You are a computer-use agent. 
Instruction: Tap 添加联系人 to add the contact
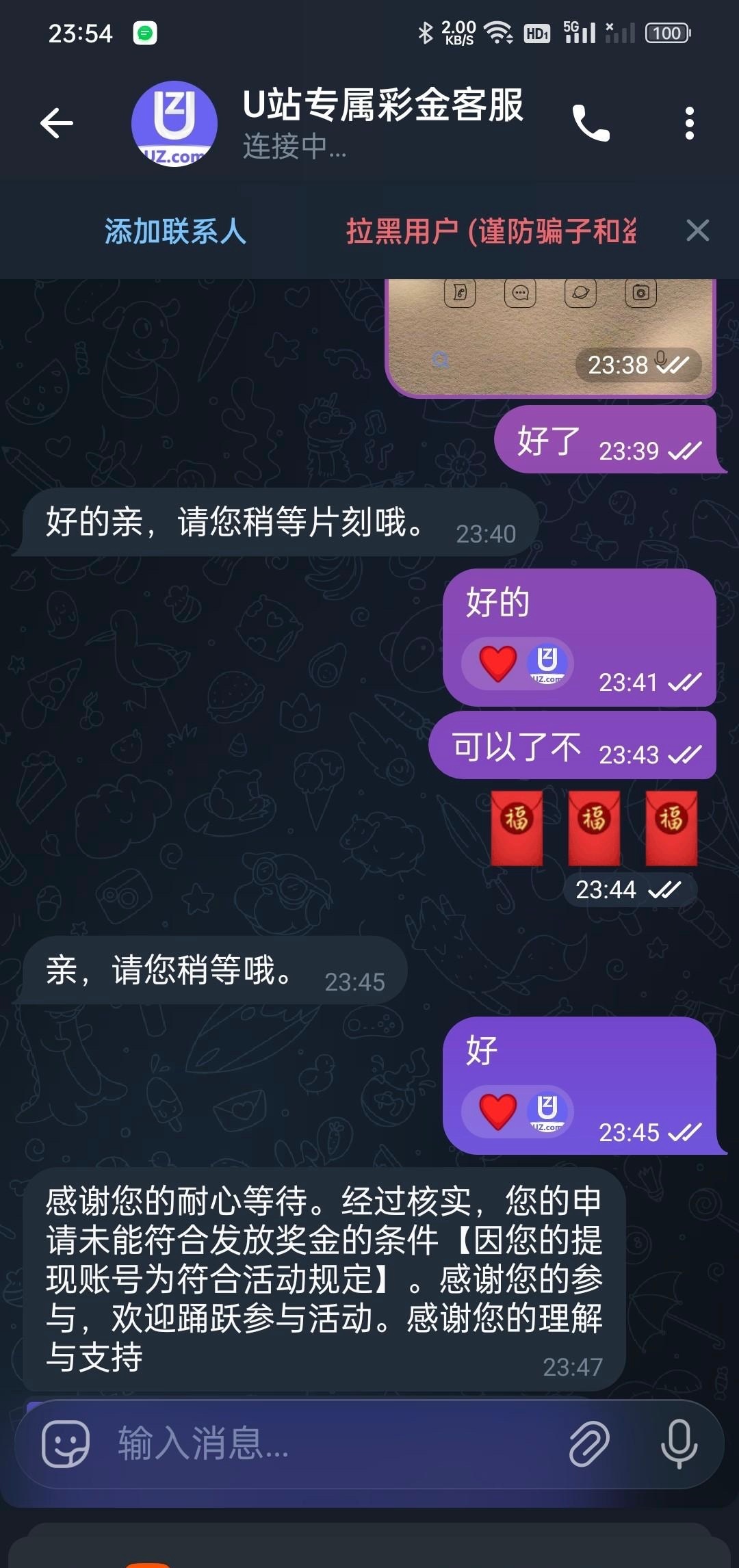point(175,231)
